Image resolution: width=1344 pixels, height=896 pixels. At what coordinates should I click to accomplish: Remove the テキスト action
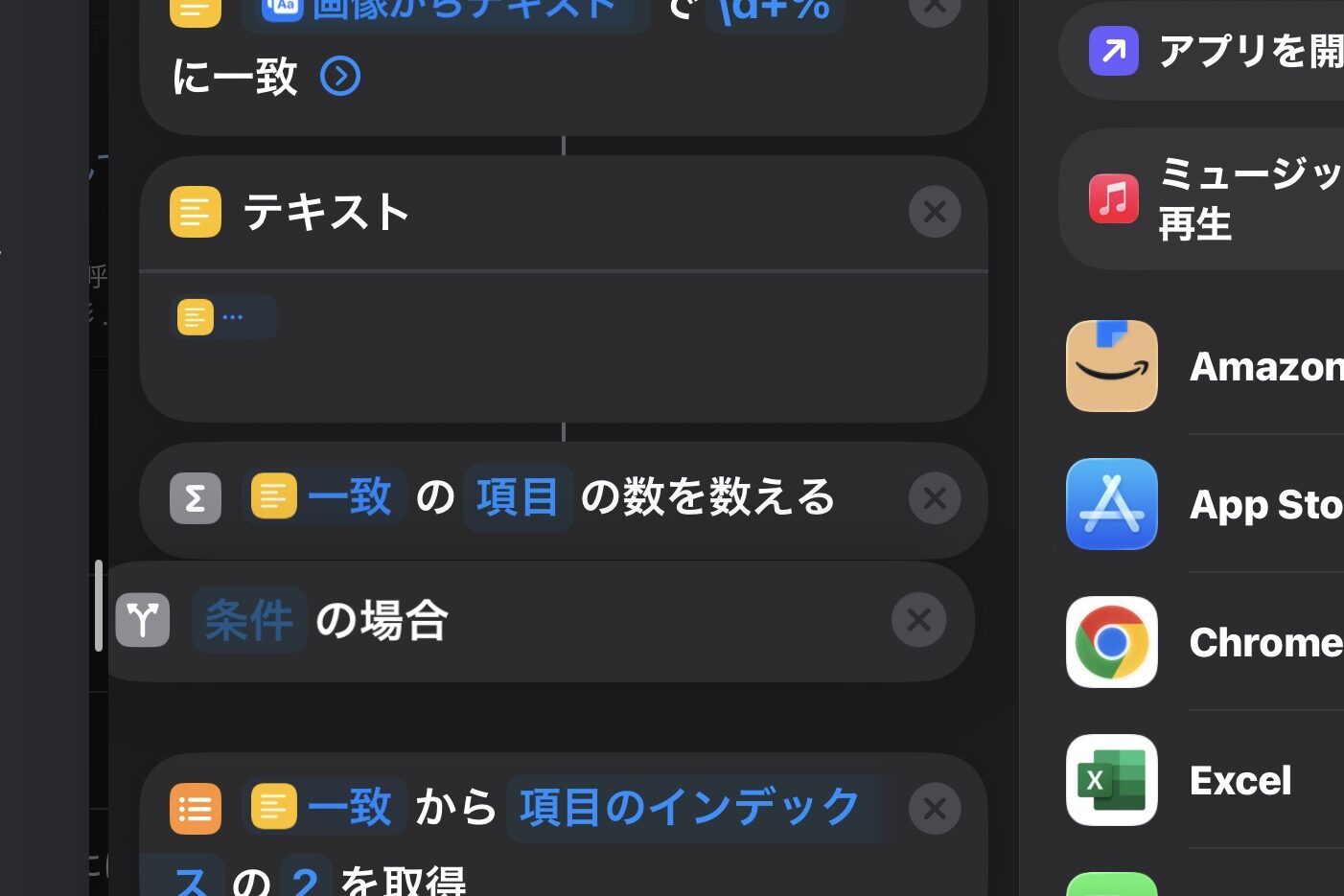pyautogui.click(x=935, y=212)
